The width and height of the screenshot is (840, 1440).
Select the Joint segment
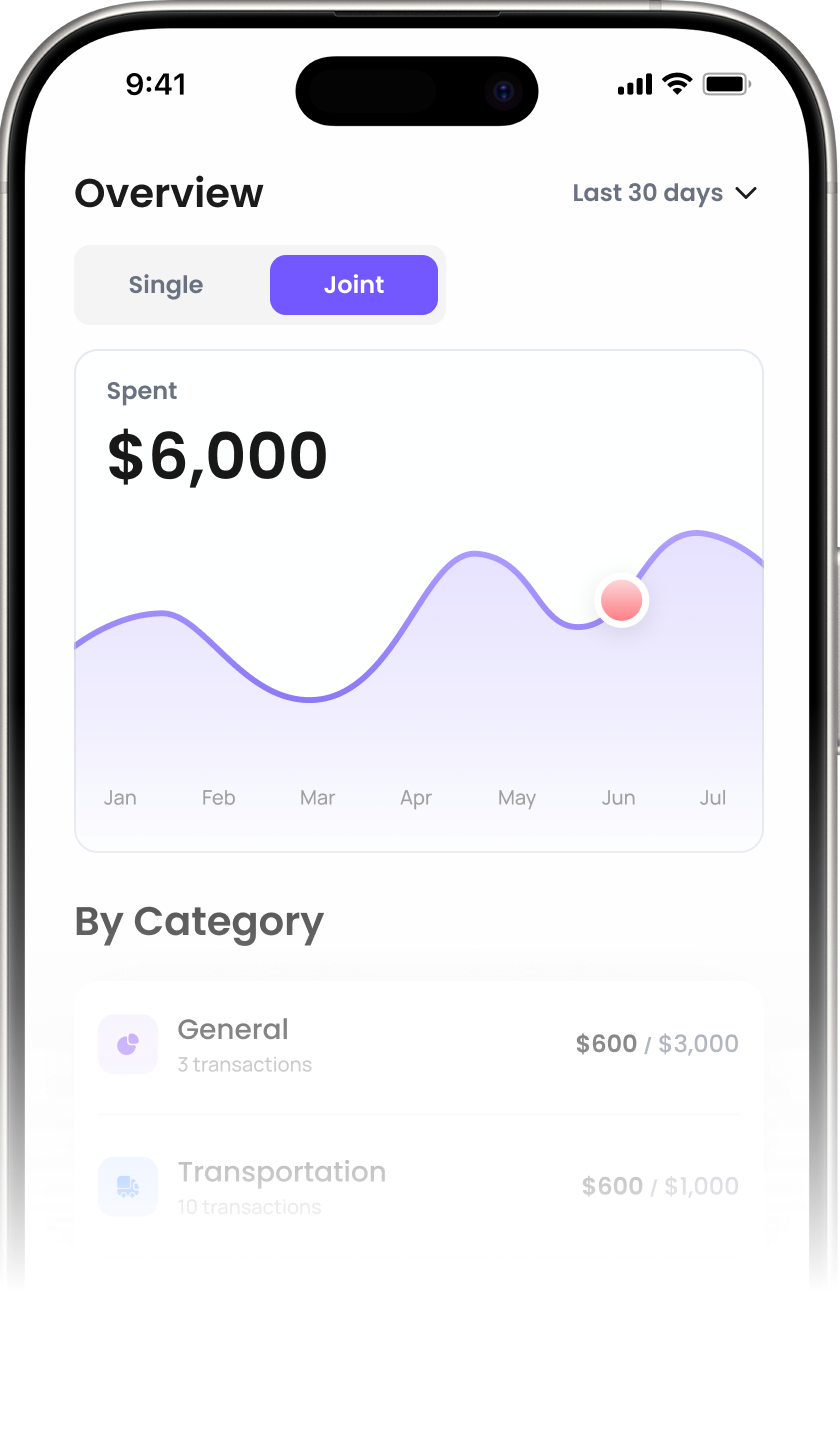click(x=354, y=285)
